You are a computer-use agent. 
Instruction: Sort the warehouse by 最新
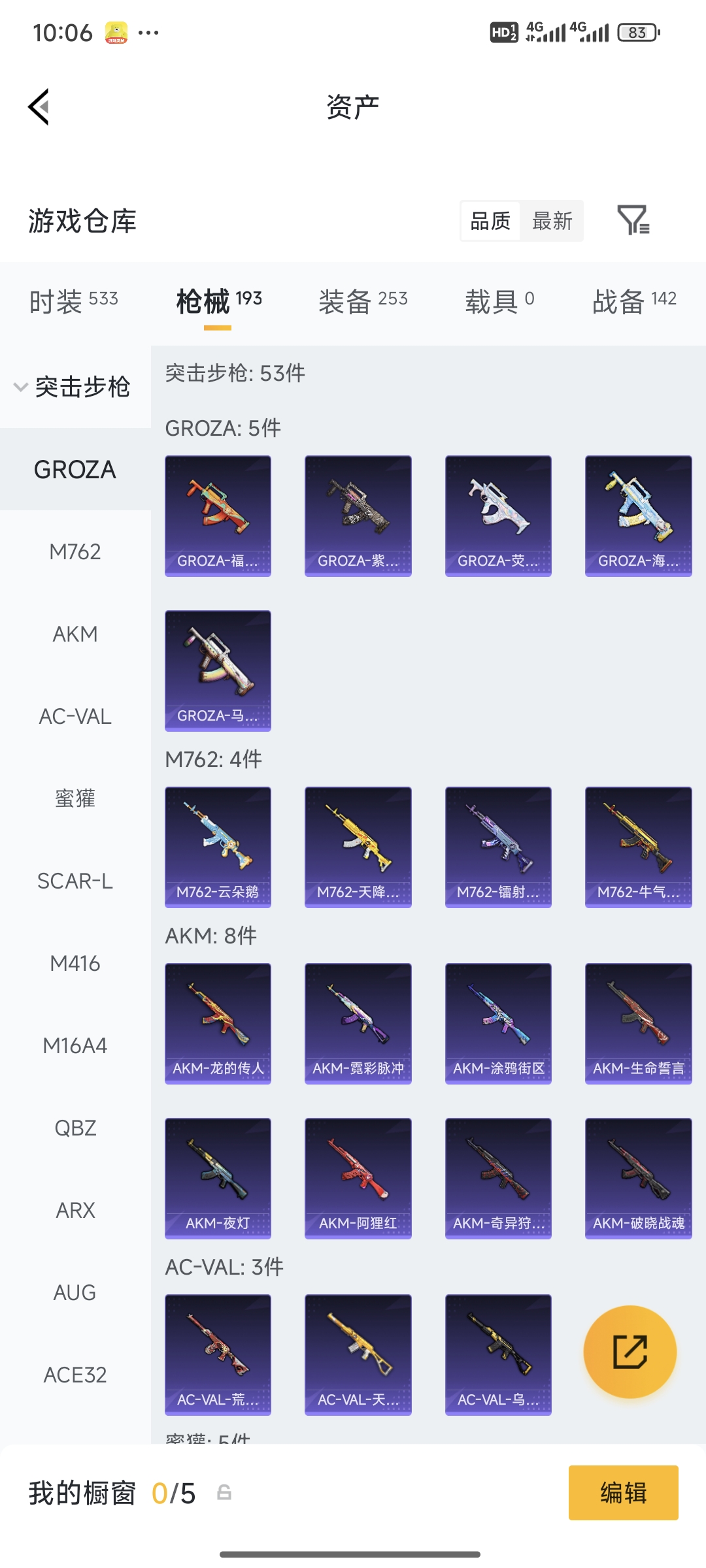[x=552, y=221]
